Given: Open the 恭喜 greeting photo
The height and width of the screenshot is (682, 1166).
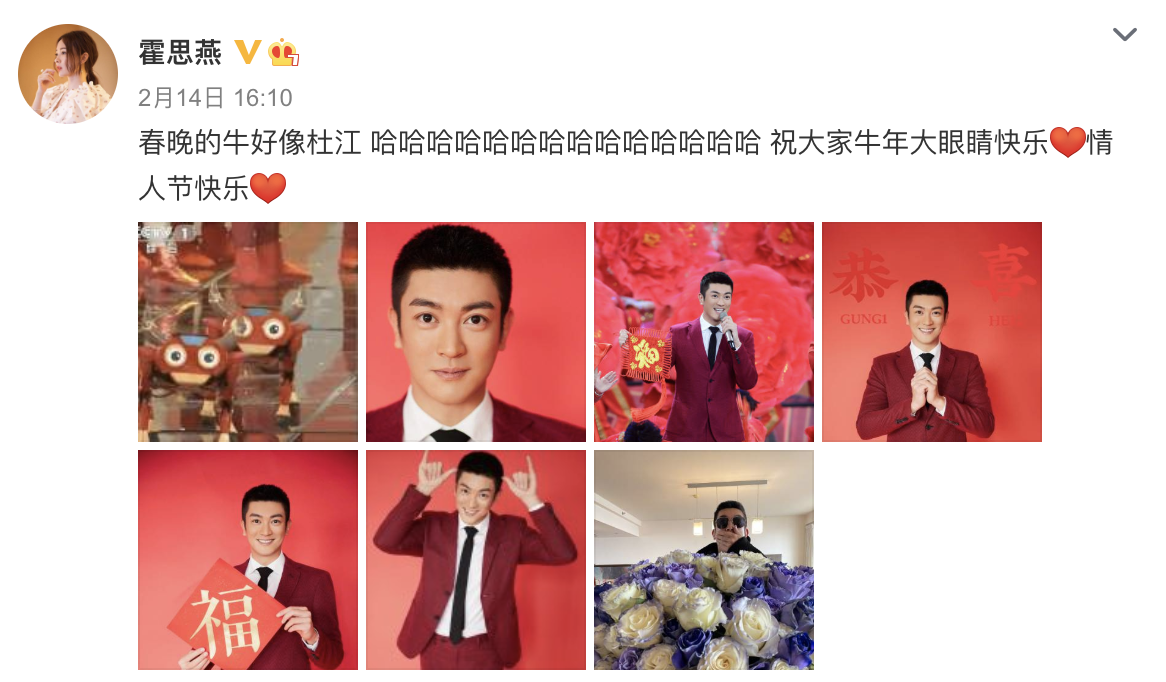Looking at the screenshot, I should click(x=932, y=332).
